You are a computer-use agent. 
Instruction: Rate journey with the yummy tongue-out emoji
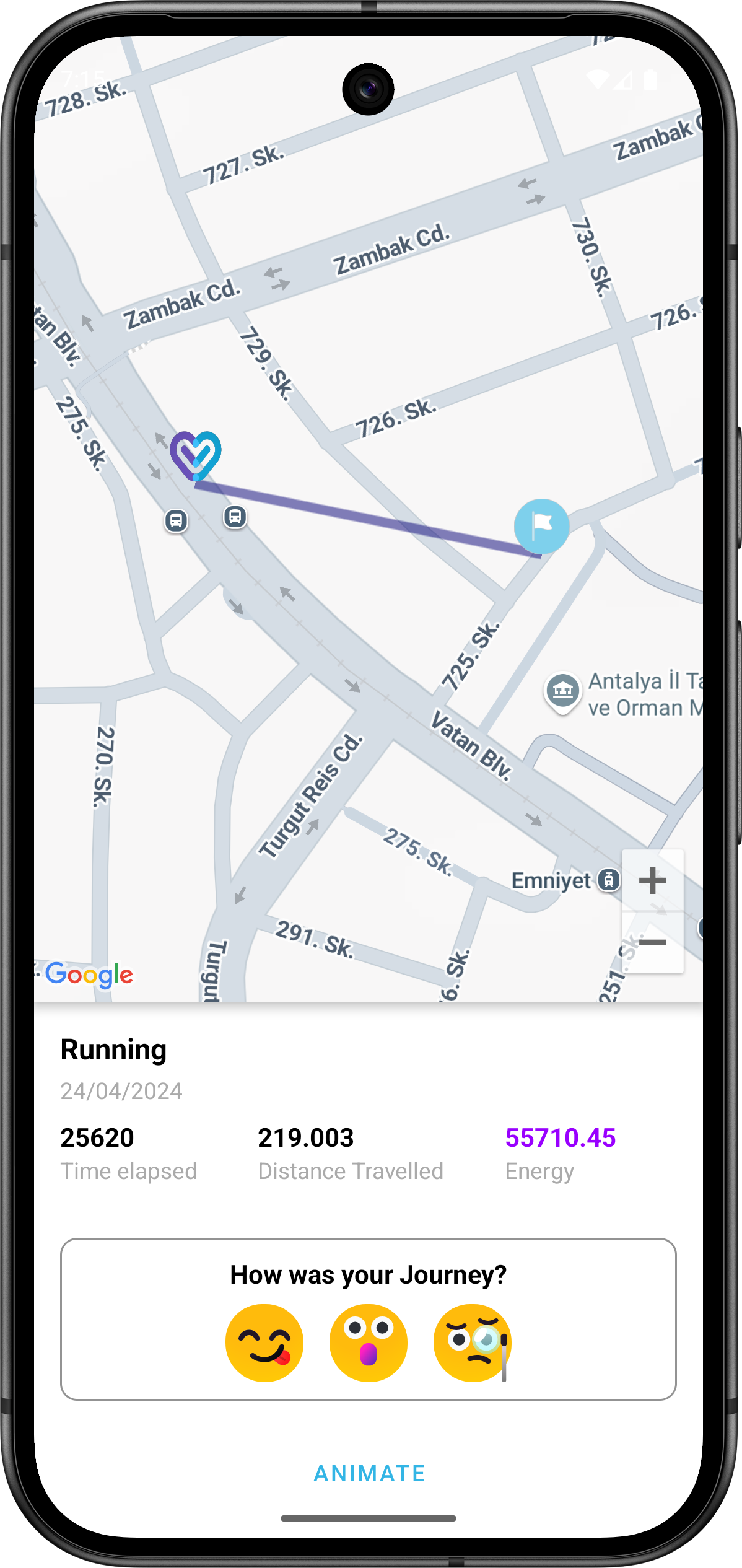264,1343
